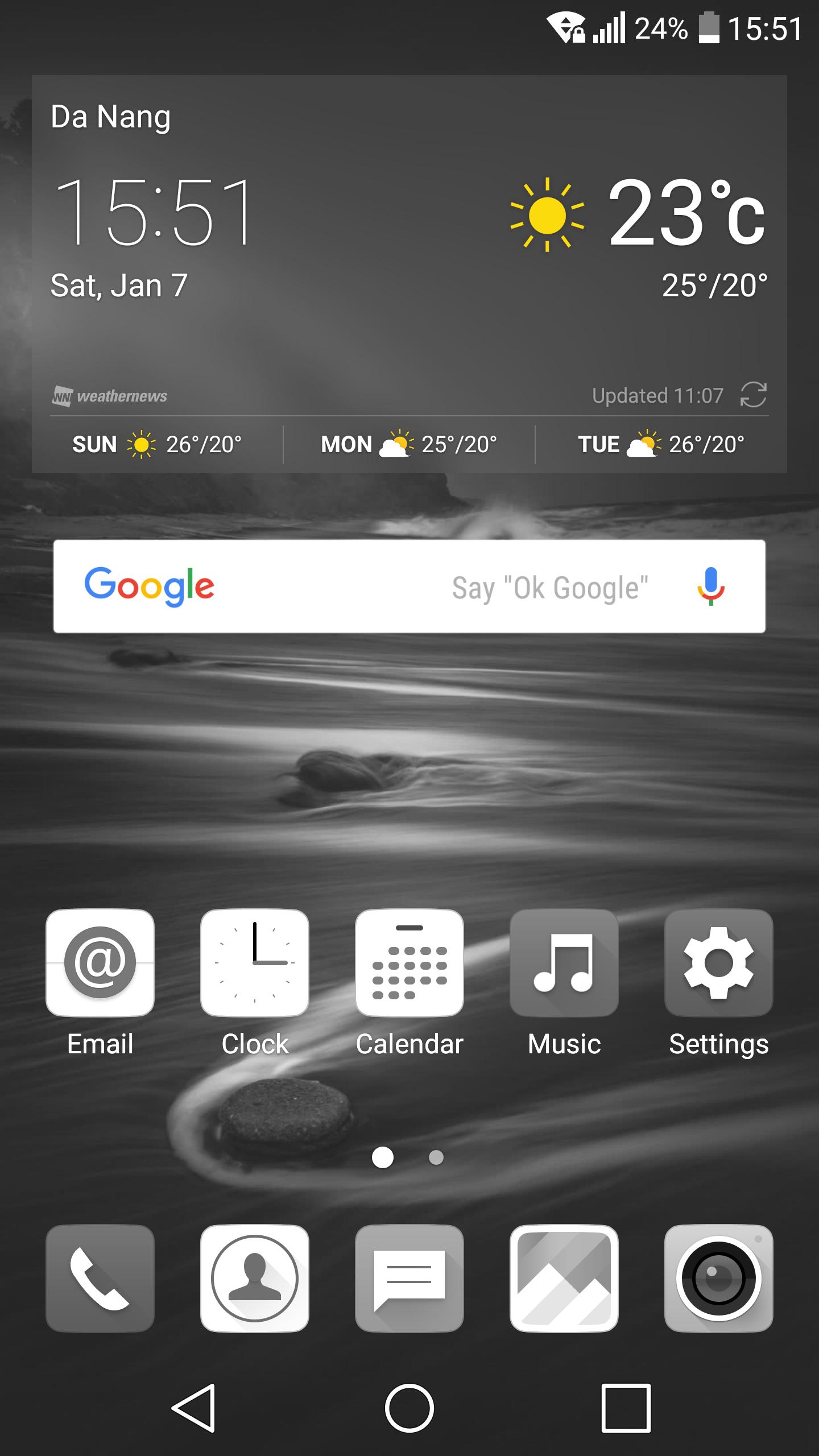
Task: Go to the second home screen page dot
Action: point(436,1157)
